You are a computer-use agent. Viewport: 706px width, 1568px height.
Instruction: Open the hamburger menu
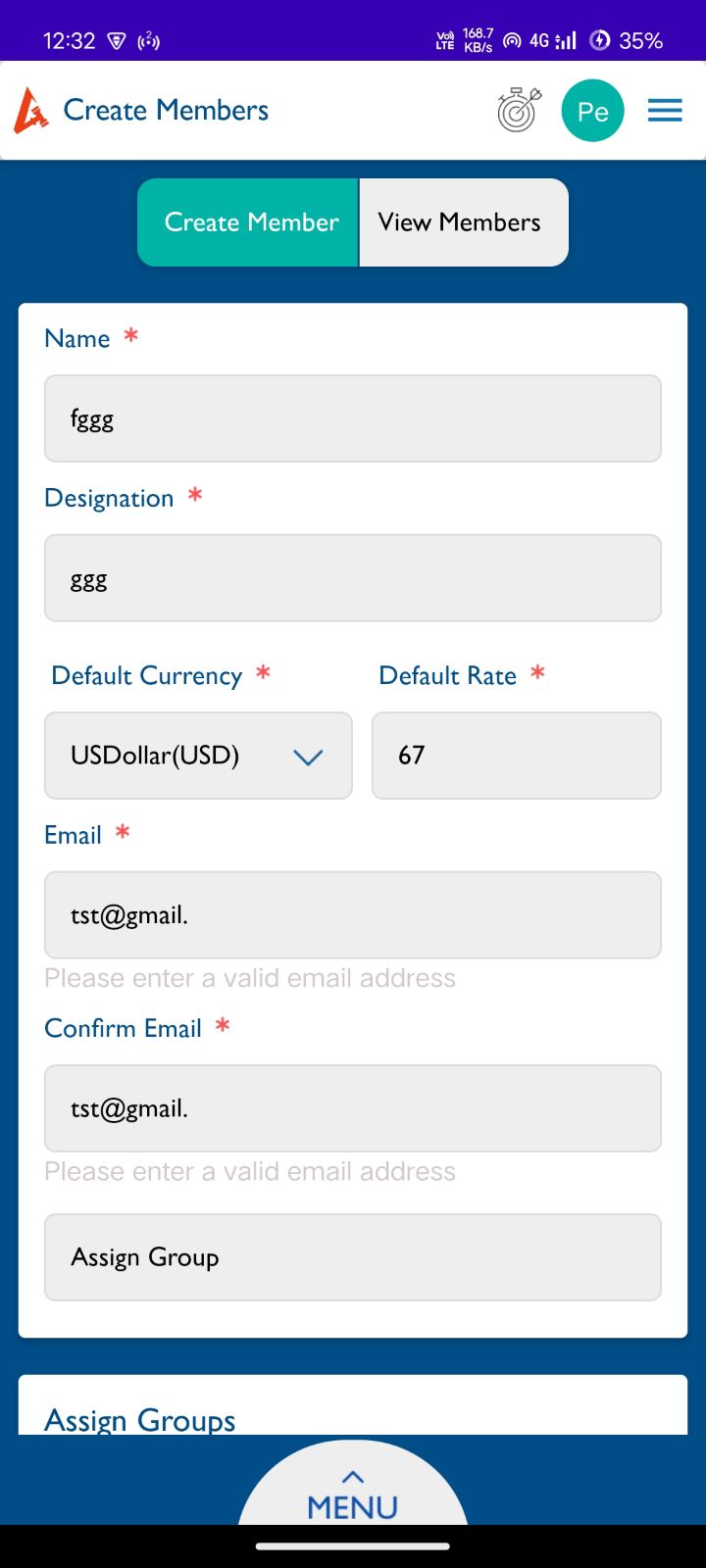point(665,111)
